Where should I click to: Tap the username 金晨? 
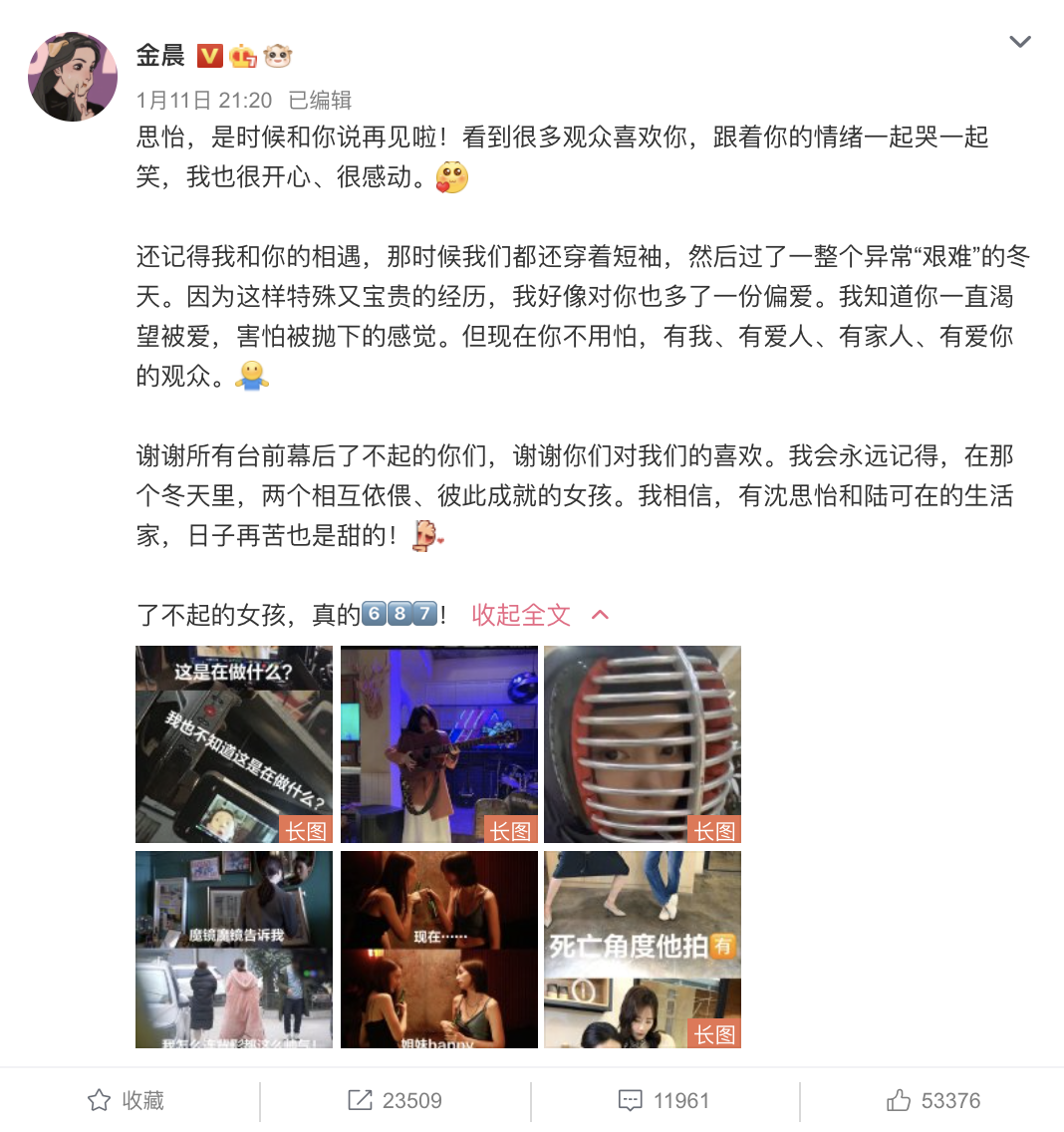(160, 55)
